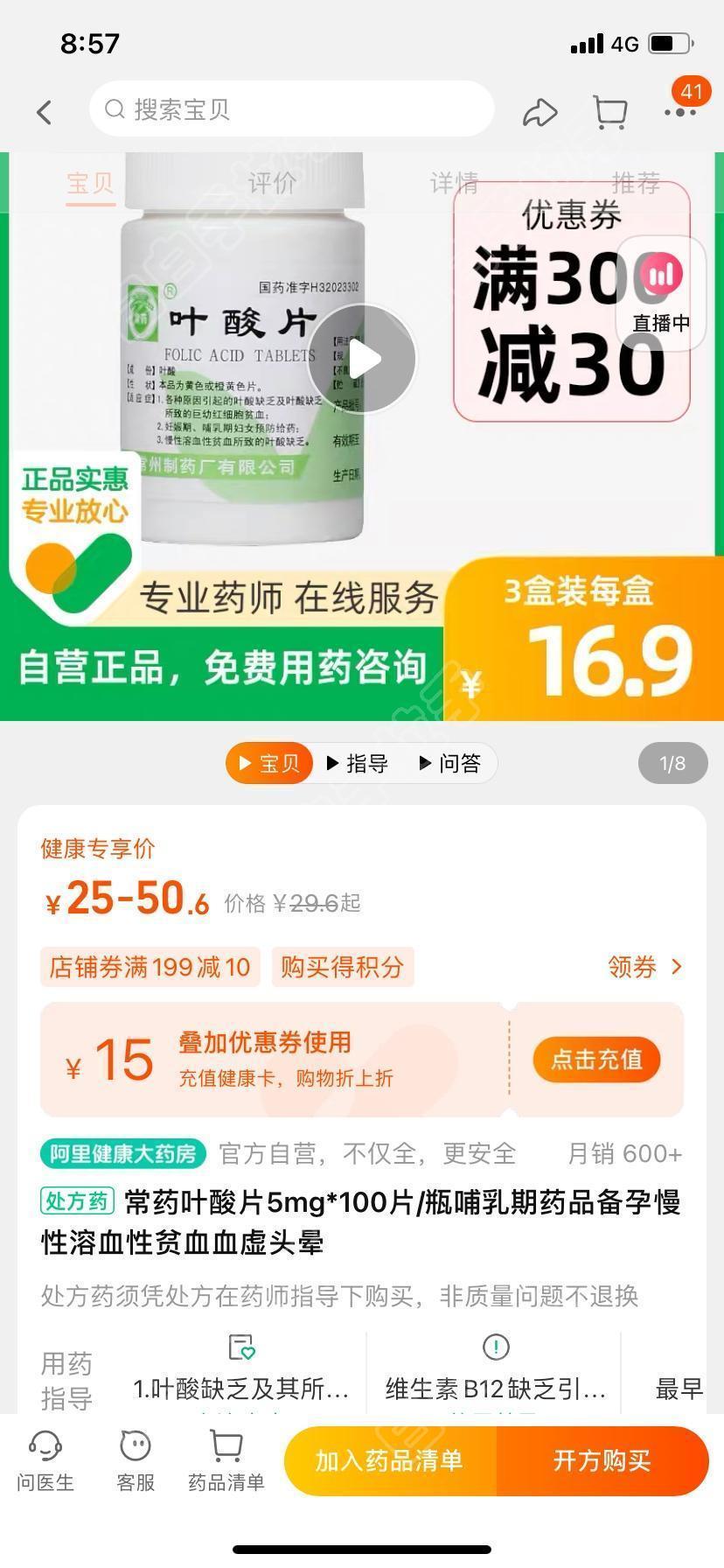Tap 领券 to get coupons
The image size is (724, 1568).
pos(645,967)
